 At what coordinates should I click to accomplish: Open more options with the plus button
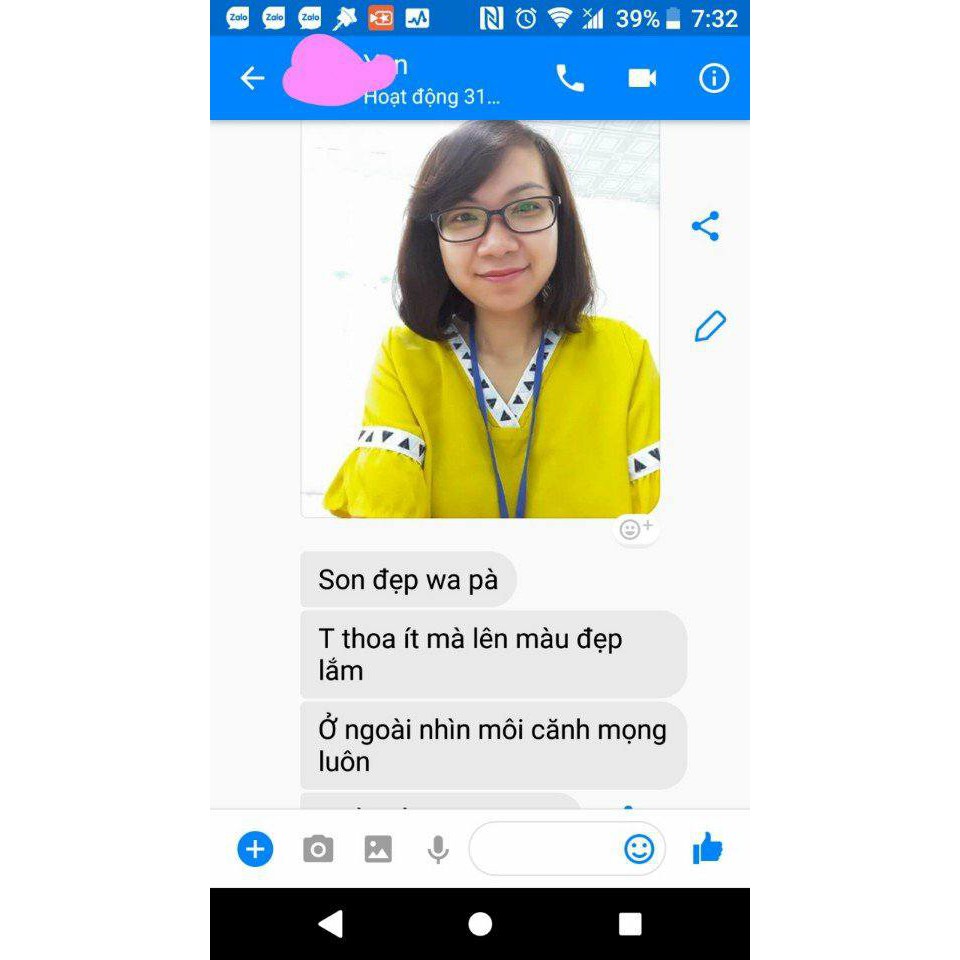[255, 850]
